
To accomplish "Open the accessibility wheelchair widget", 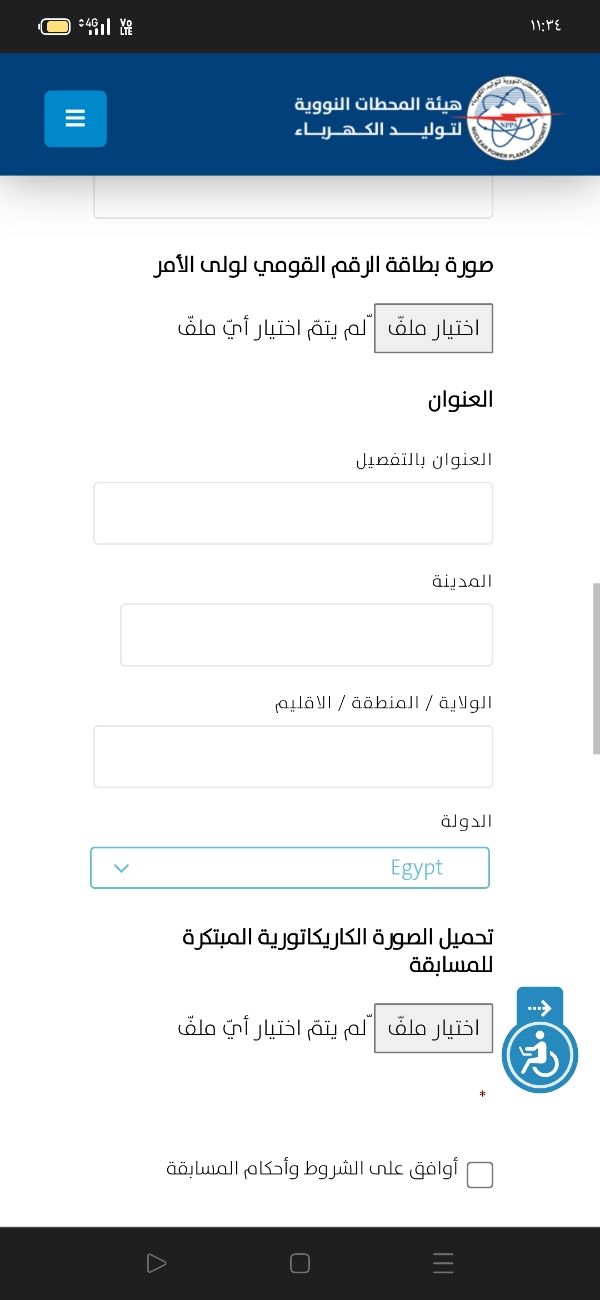I will tap(540, 1055).
